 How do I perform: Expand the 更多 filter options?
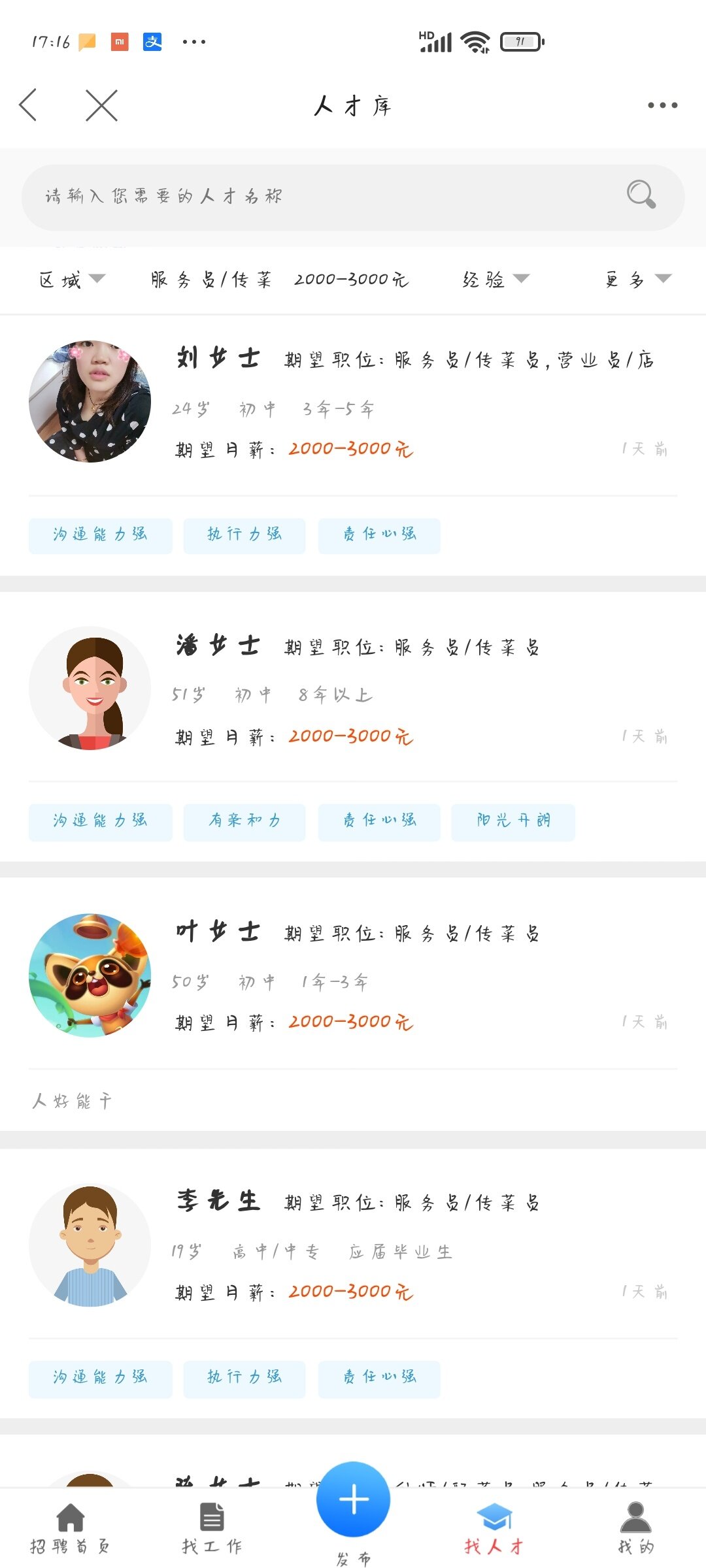point(637,280)
